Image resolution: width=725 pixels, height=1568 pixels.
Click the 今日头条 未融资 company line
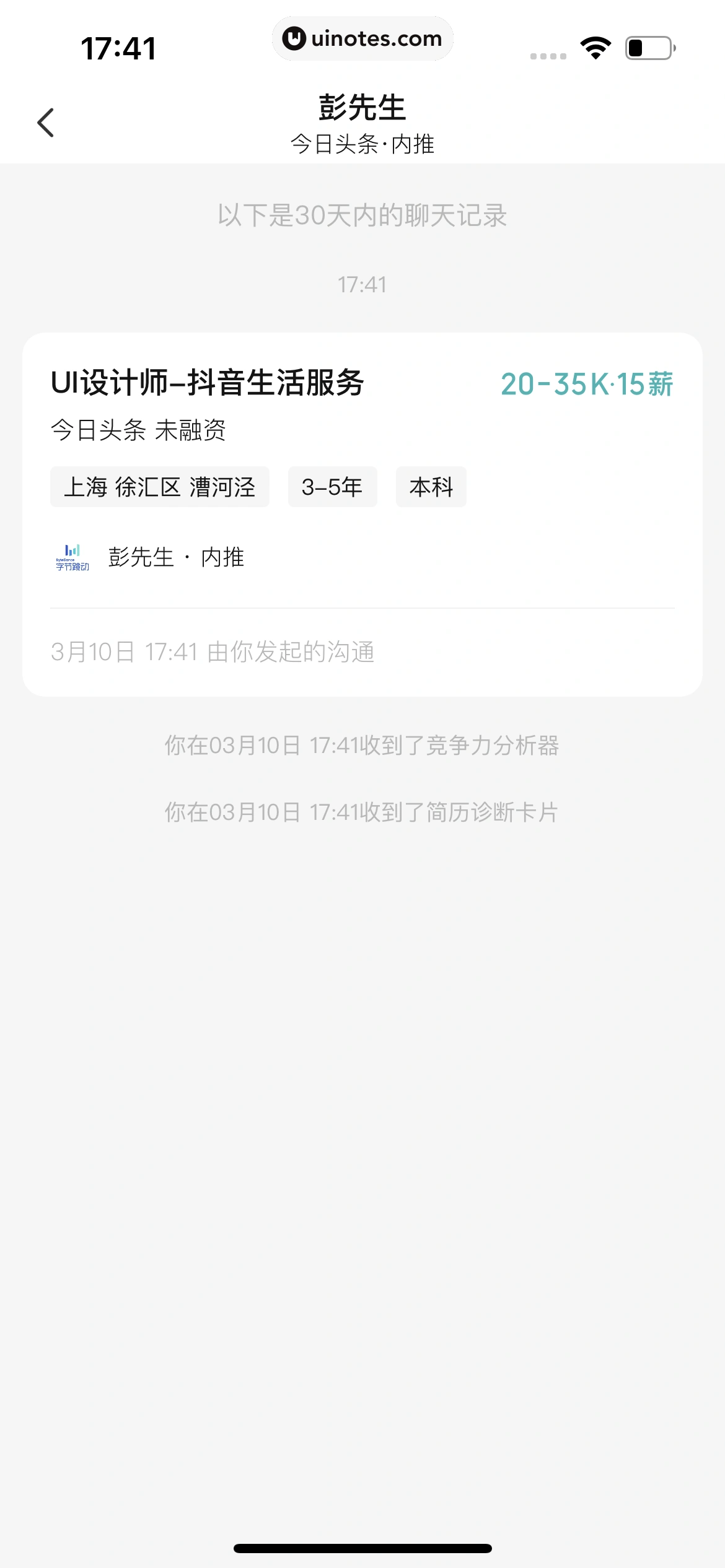(138, 430)
